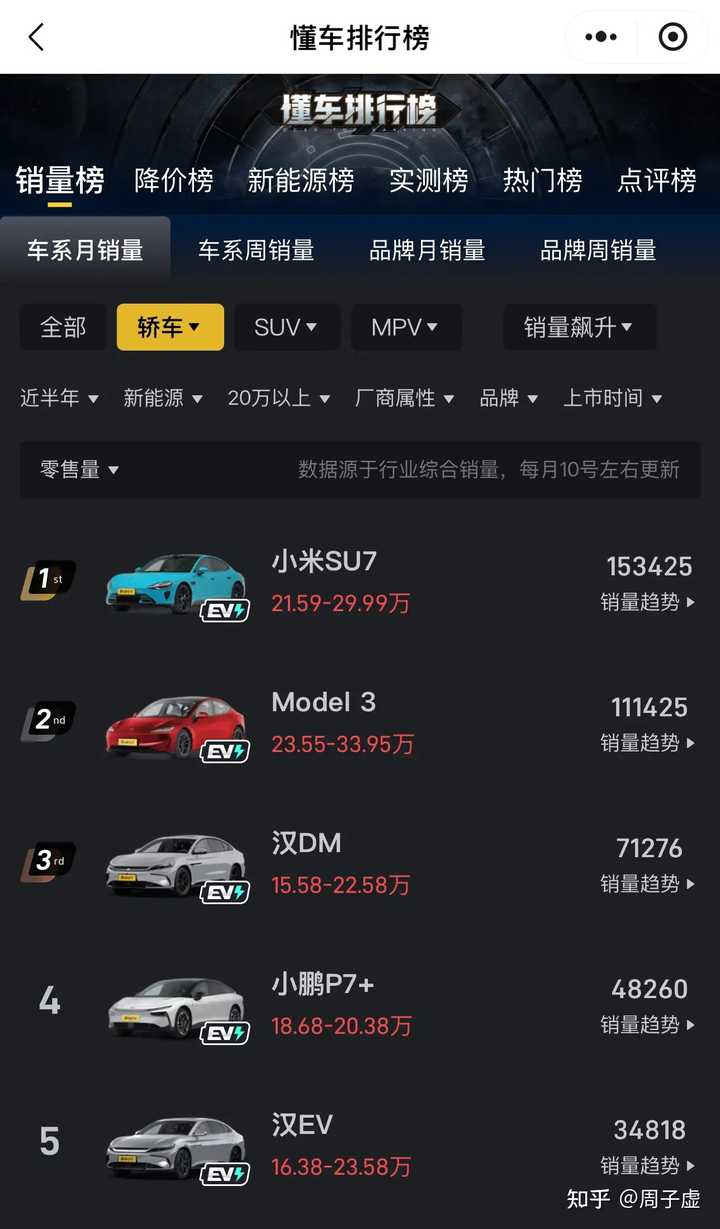This screenshot has width=720, height=1229.
Task: Switch to the 降价榜 tab
Action: [174, 181]
